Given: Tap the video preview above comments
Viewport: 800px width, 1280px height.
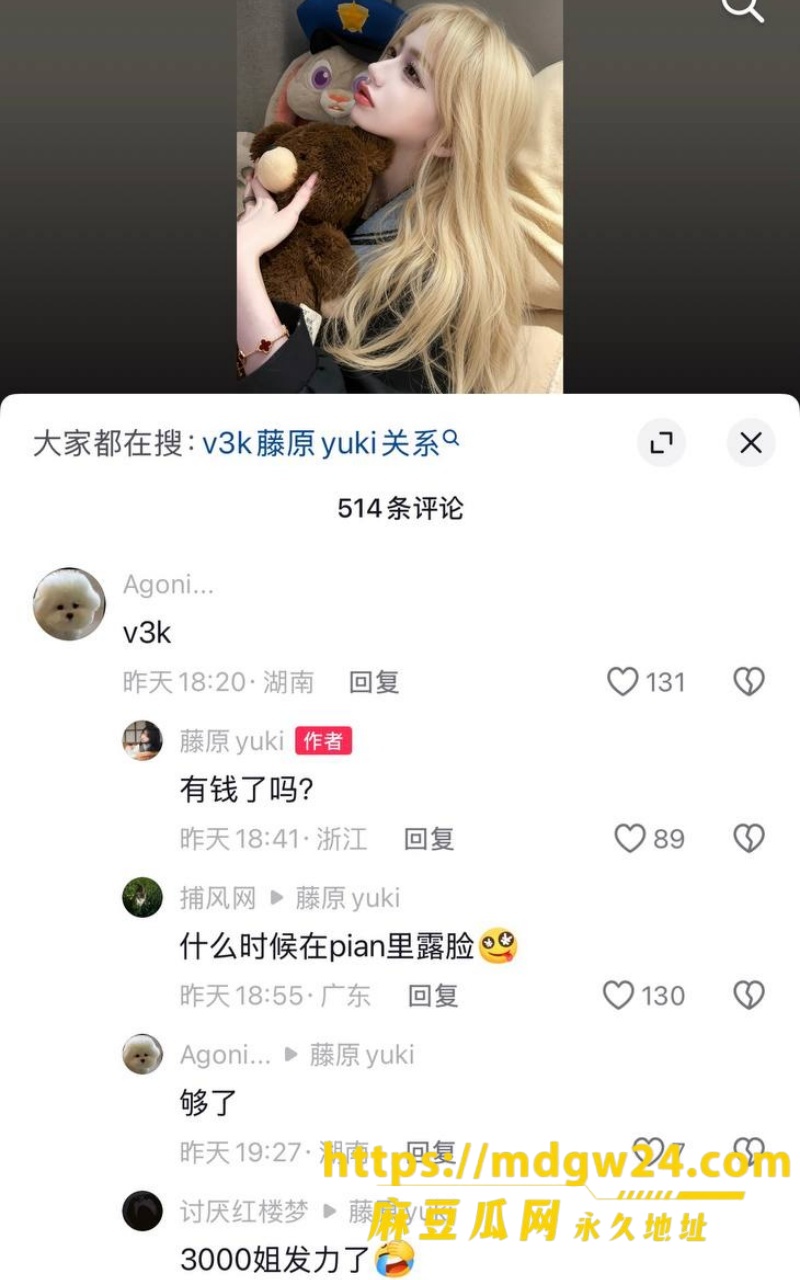Looking at the screenshot, I should (400, 196).
